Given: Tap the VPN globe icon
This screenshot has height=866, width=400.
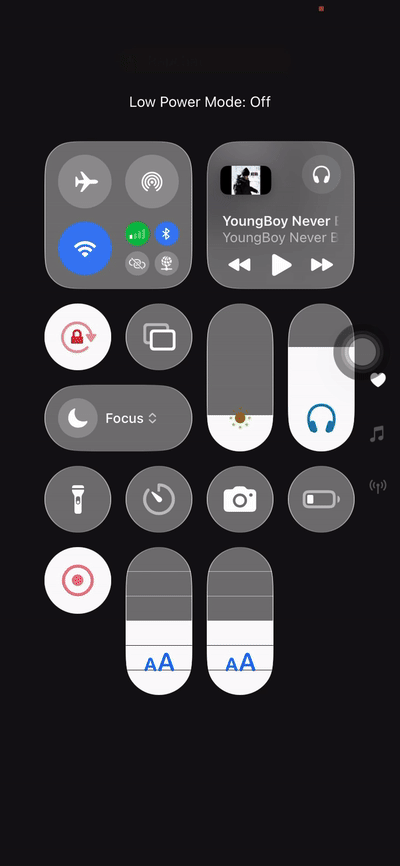Looking at the screenshot, I should tap(166, 263).
